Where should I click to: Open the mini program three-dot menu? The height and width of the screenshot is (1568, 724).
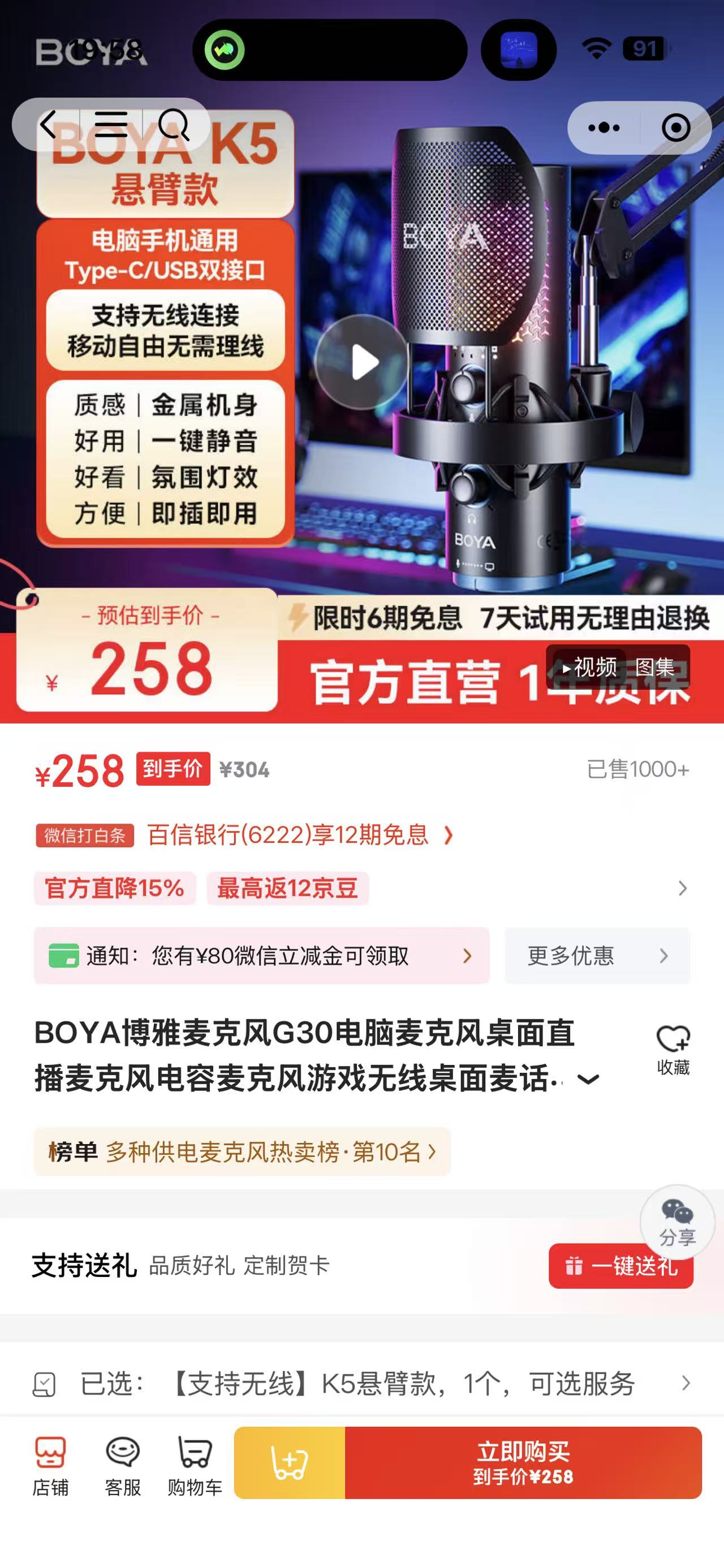point(604,128)
